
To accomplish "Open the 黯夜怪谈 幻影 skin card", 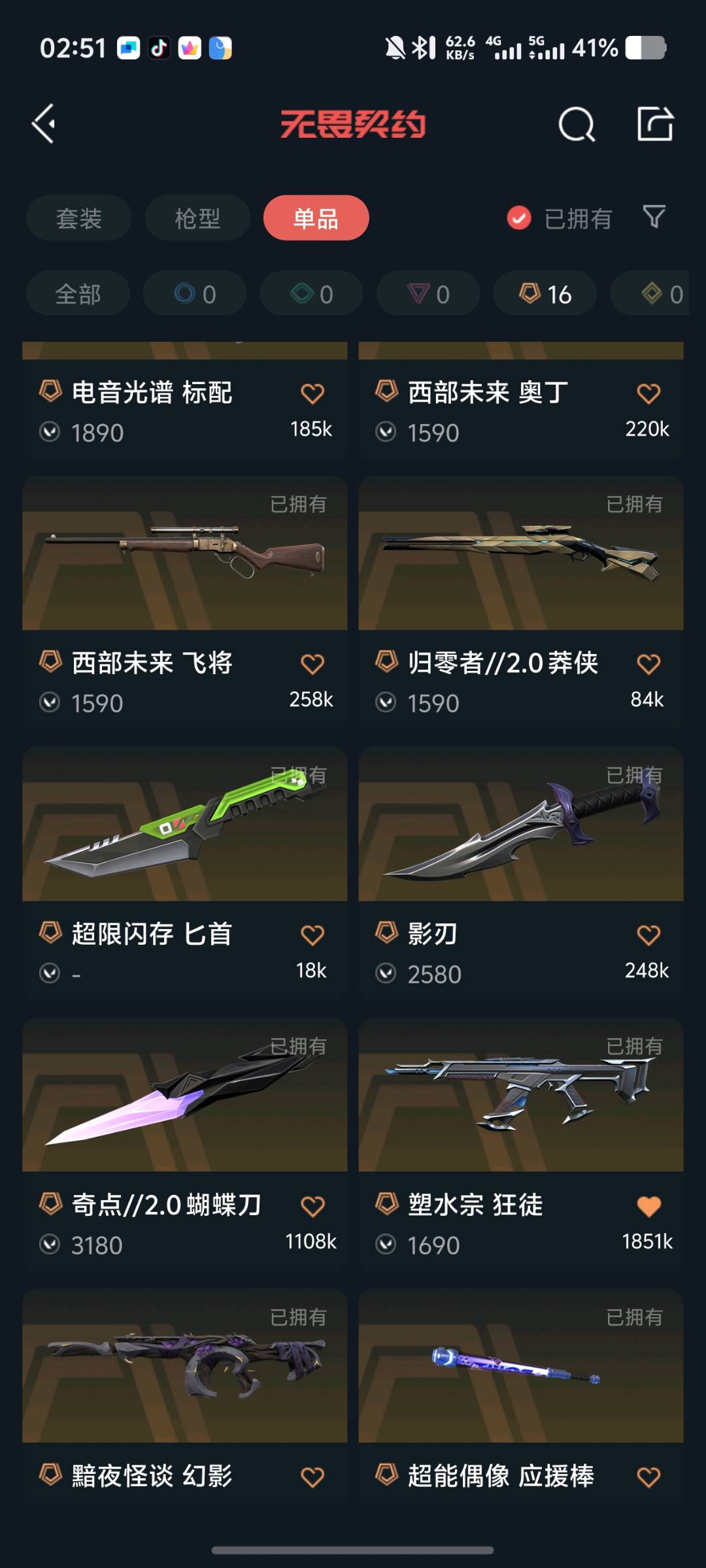I will click(x=185, y=1398).
